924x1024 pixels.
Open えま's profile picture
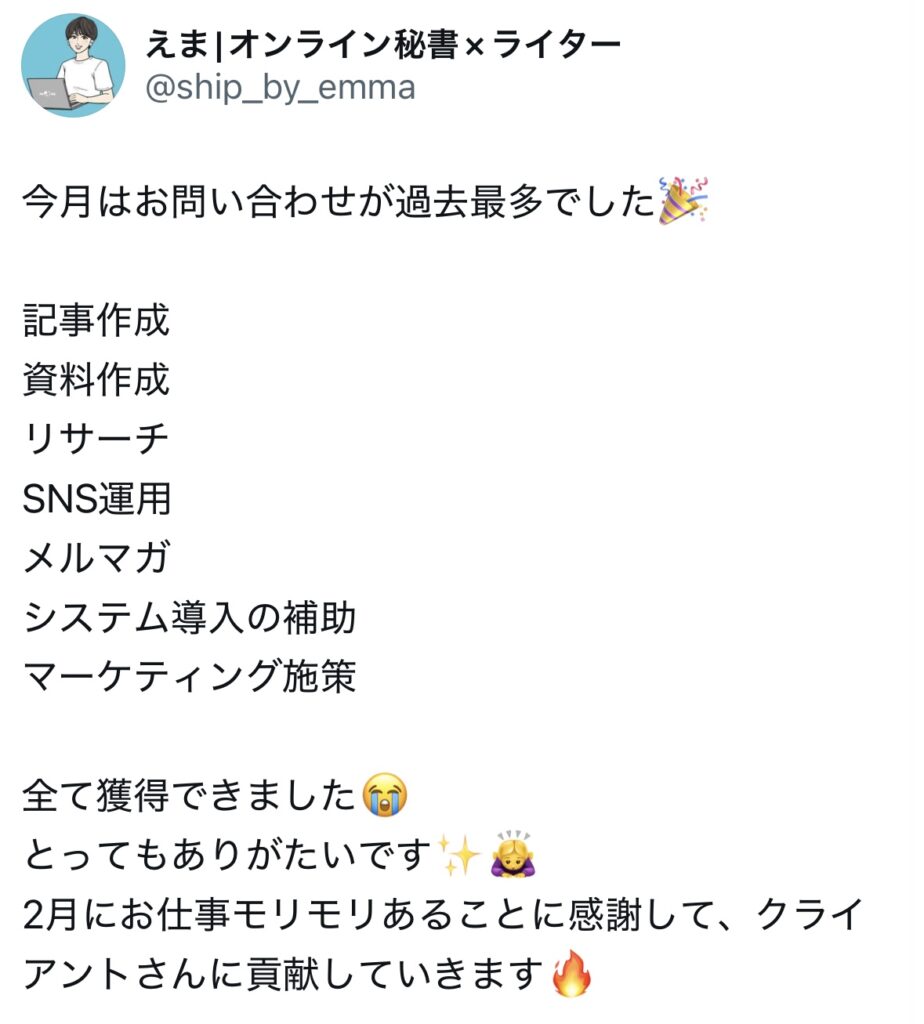(73, 66)
